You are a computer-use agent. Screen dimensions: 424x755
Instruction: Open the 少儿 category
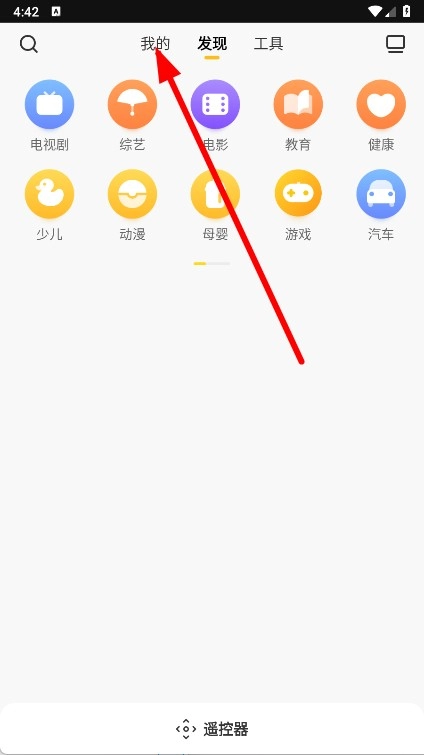[49, 206]
